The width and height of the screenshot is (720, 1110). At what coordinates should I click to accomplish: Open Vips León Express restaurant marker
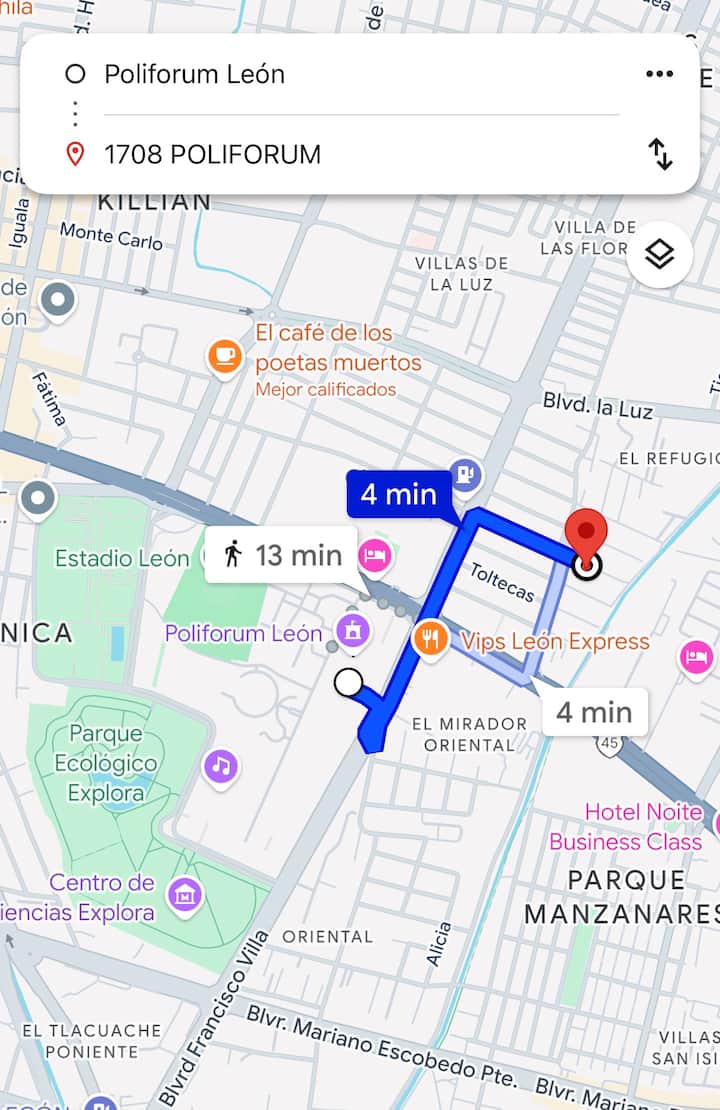pyautogui.click(x=430, y=638)
